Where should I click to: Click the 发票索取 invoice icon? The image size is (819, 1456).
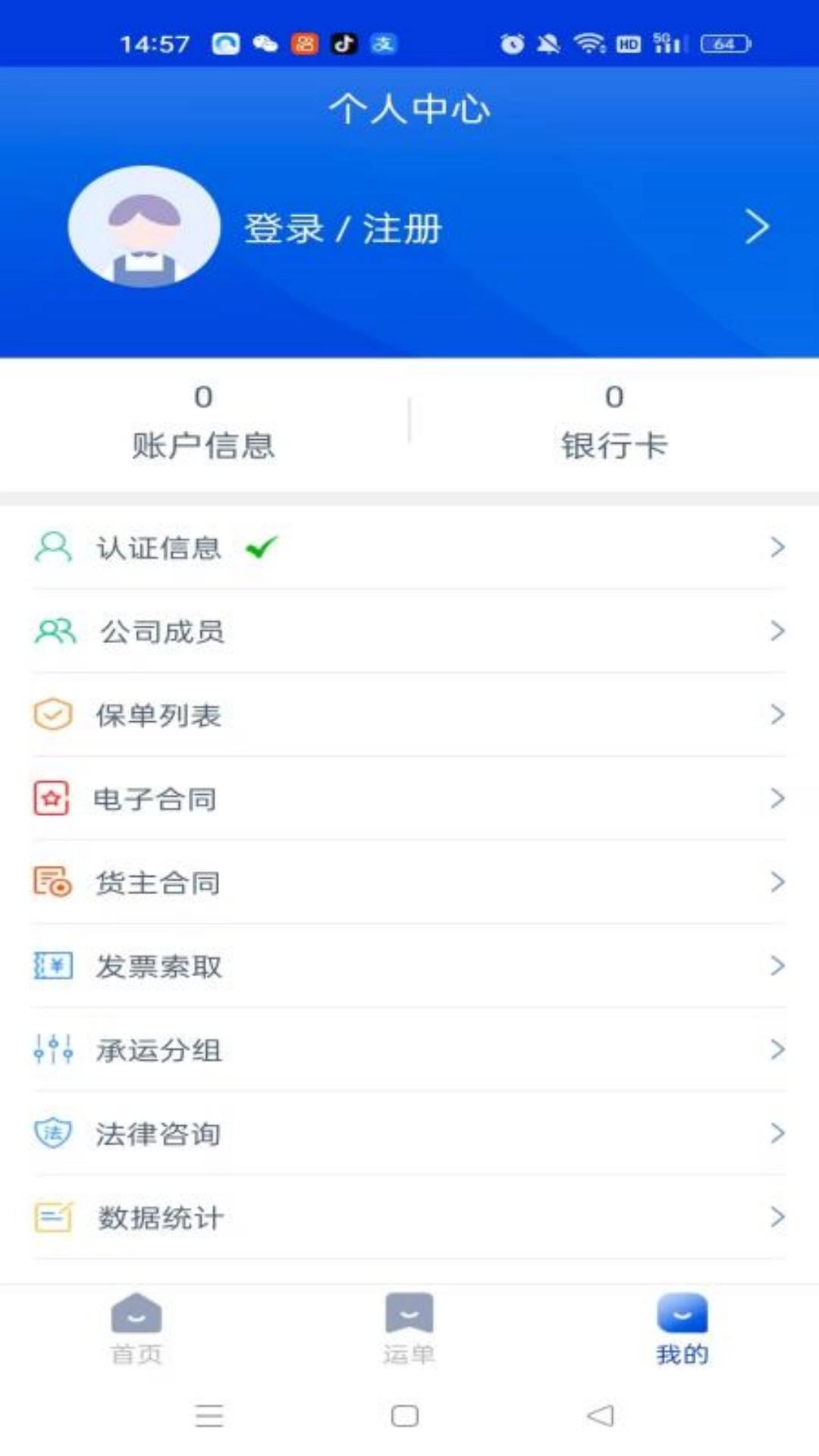pos(51,966)
